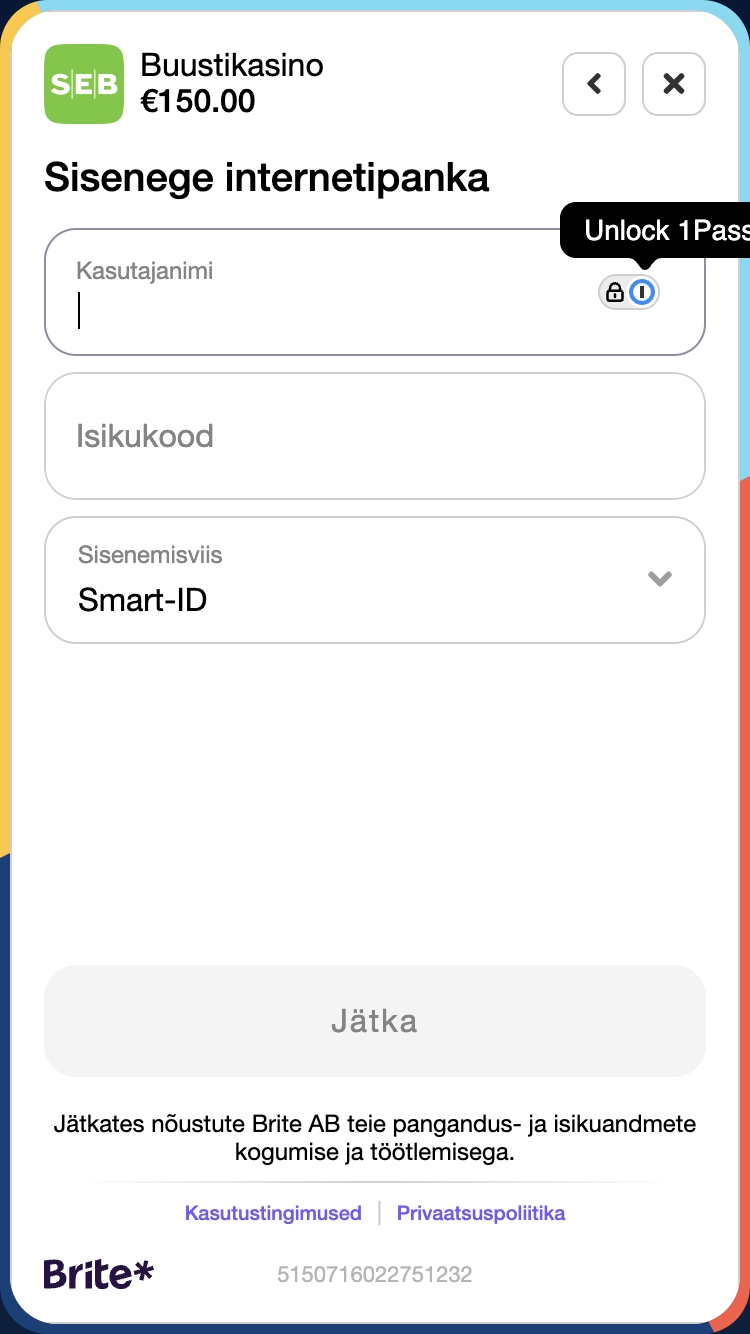
Task: Open the Privaatsuspoliitika privacy policy
Action: click(481, 1212)
